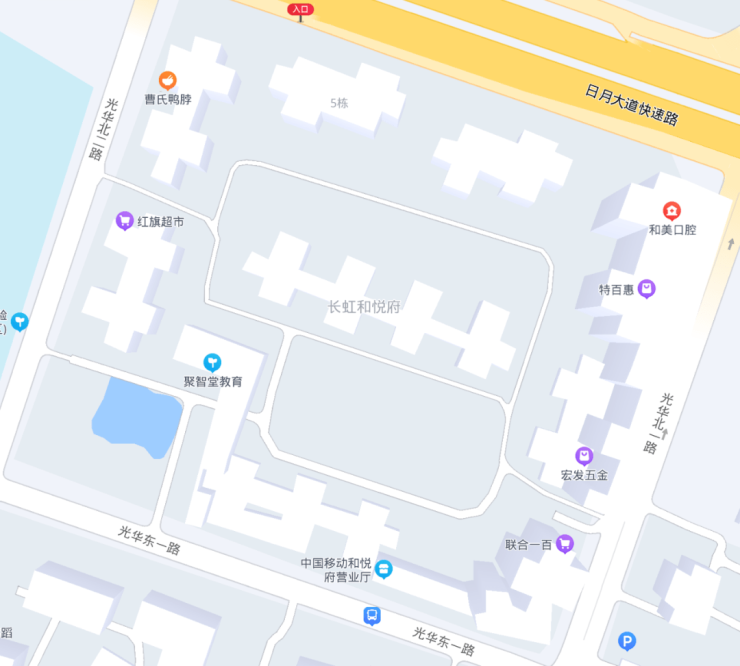Image resolution: width=740 pixels, height=666 pixels.
Task: Select the 聚智堂教育 education marker
Action: [x=212, y=362]
